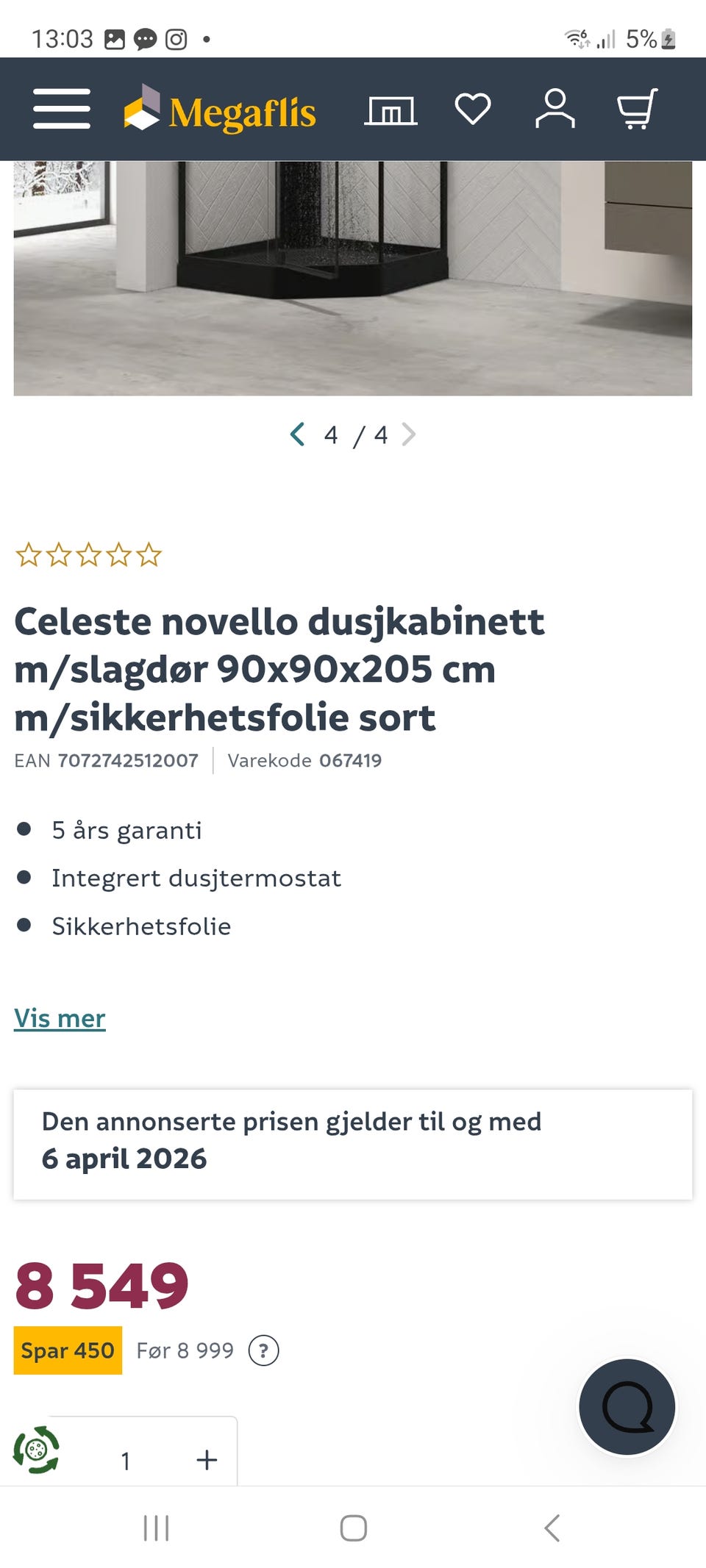Click the Spar 450 savings badge
706x1568 pixels.
point(68,1350)
